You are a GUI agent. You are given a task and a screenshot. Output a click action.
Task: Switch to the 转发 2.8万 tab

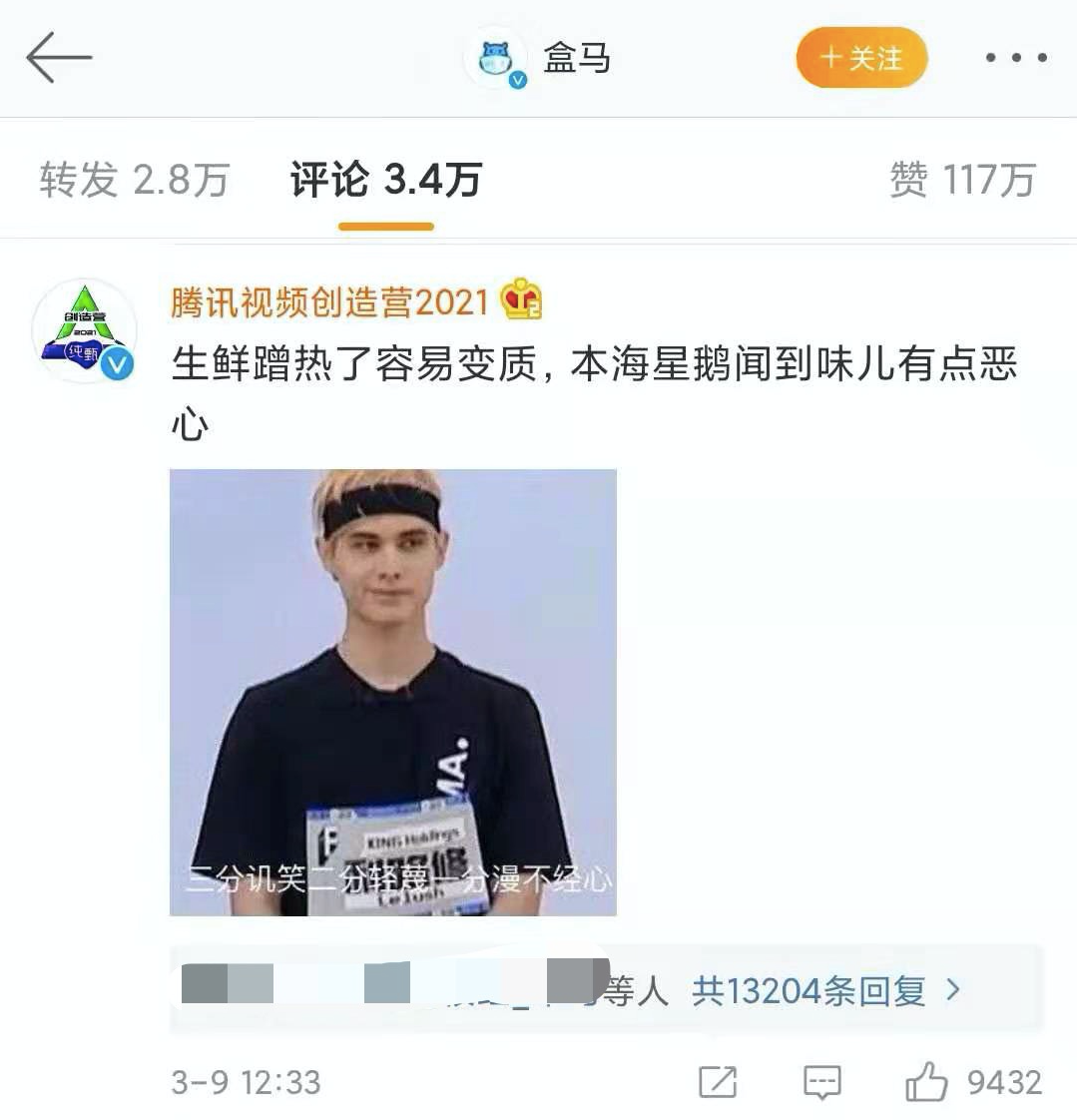point(135,180)
